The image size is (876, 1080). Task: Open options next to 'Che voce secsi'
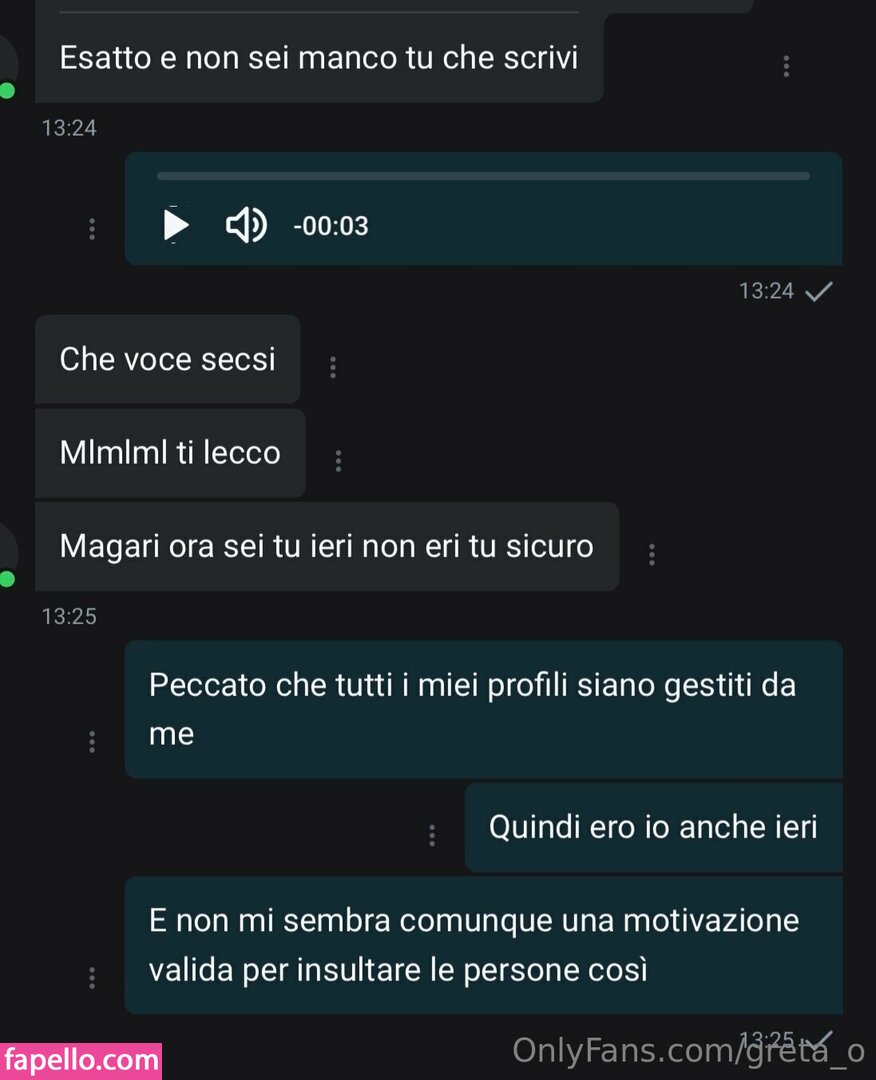[x=333, y=367]
